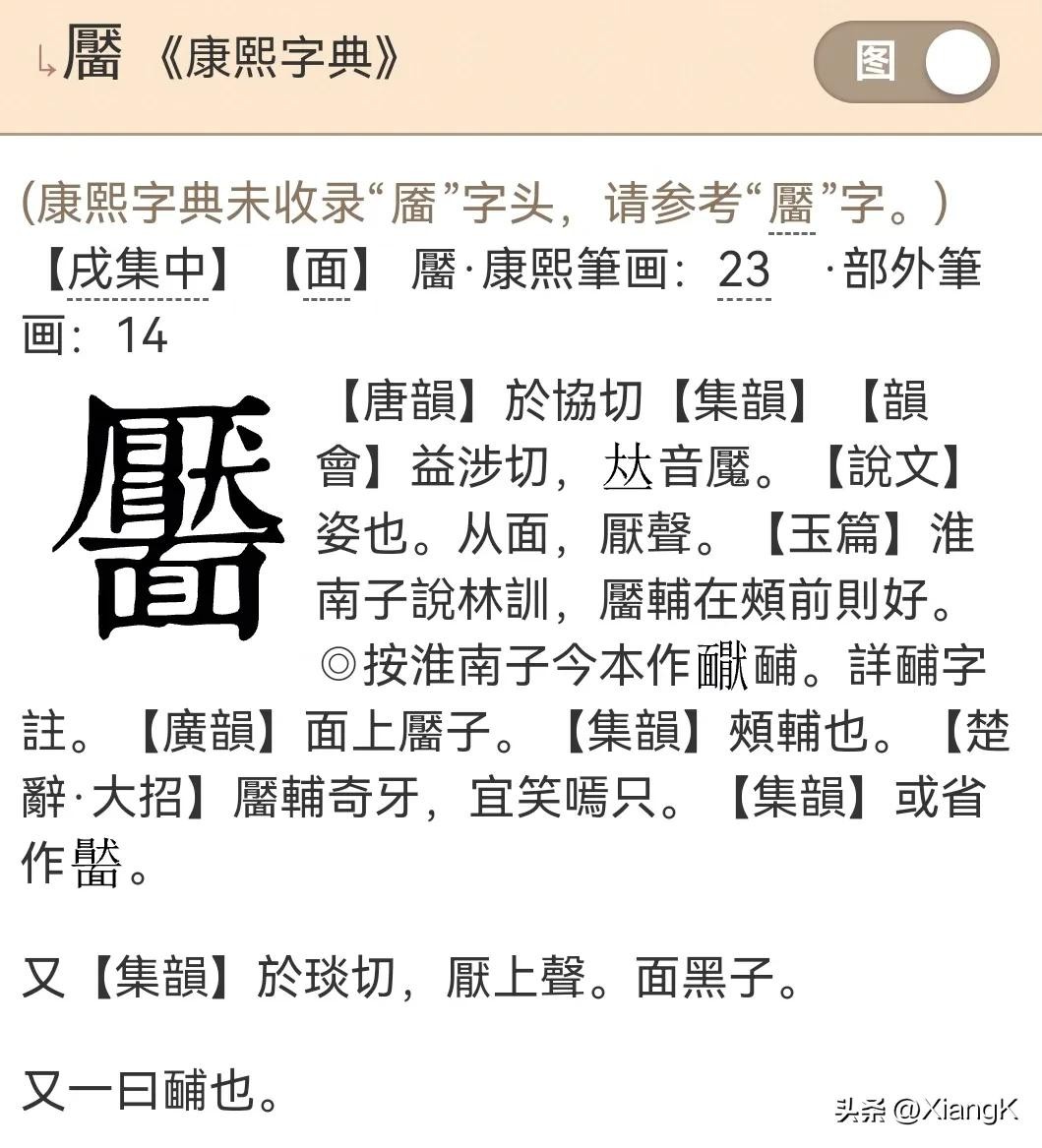Open the underlined 靨 character reference link
Image resolution: width=1042 pixels, height=1148 pixels.
(x=791, y=206)
